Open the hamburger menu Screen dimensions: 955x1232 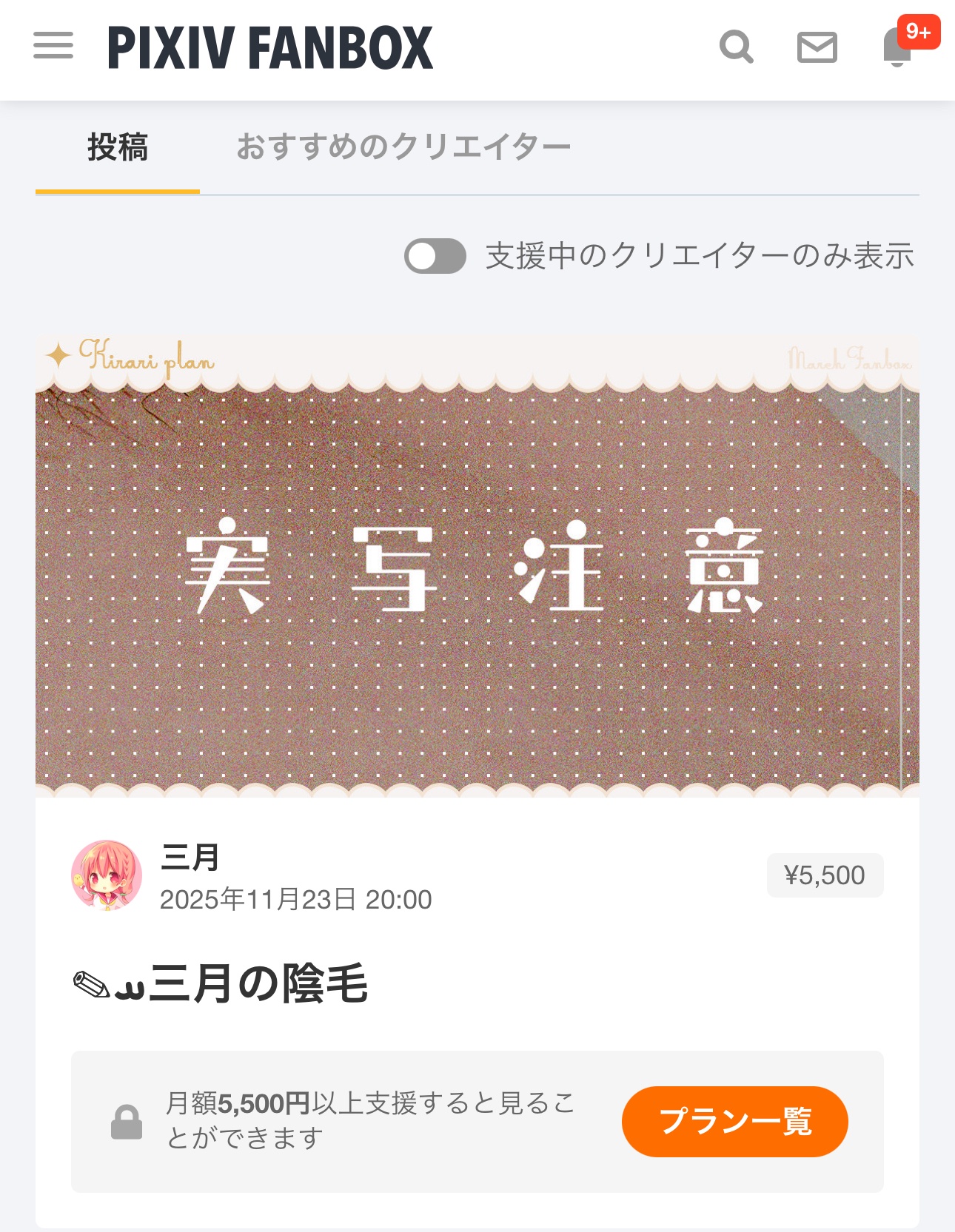click(53, 46)
